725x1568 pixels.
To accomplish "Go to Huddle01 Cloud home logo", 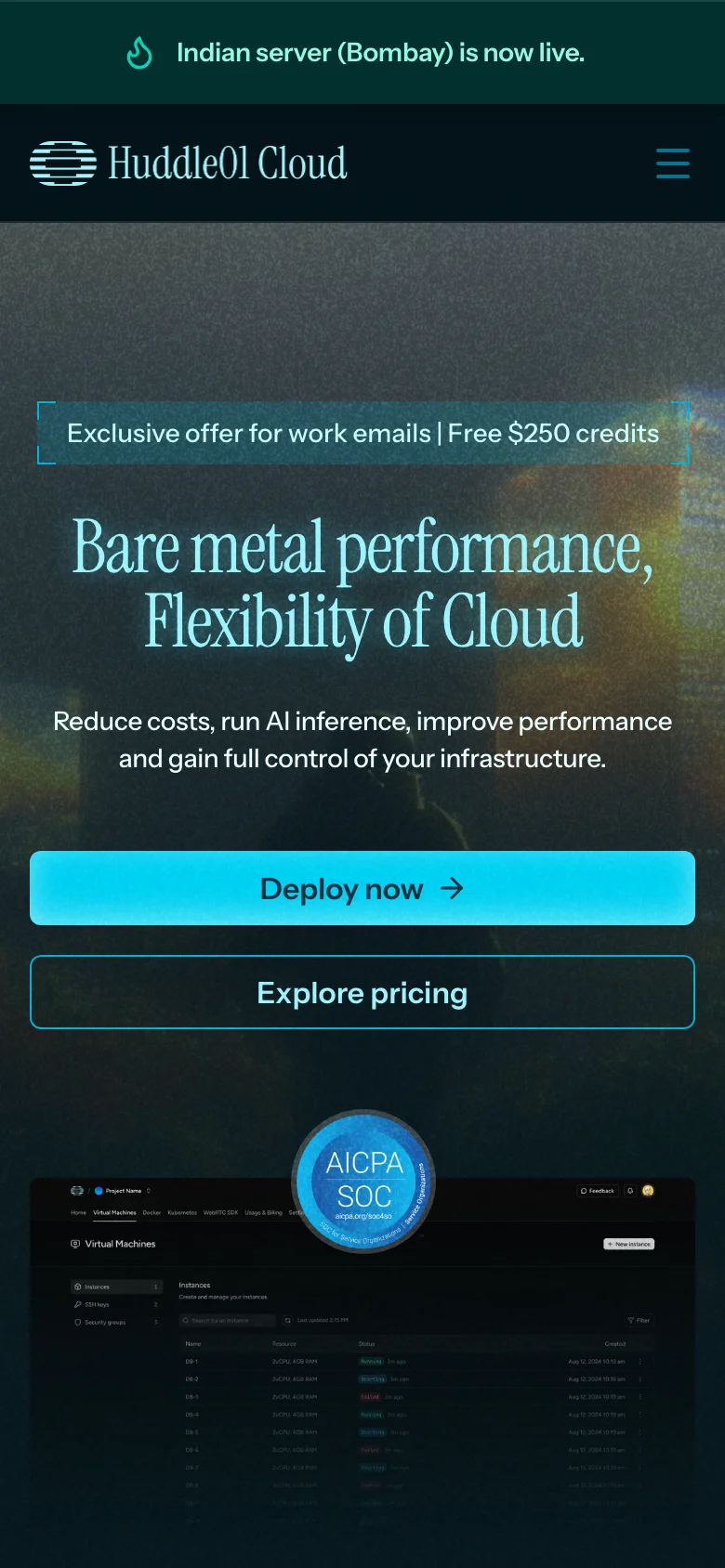I will (x=189, y=163).
